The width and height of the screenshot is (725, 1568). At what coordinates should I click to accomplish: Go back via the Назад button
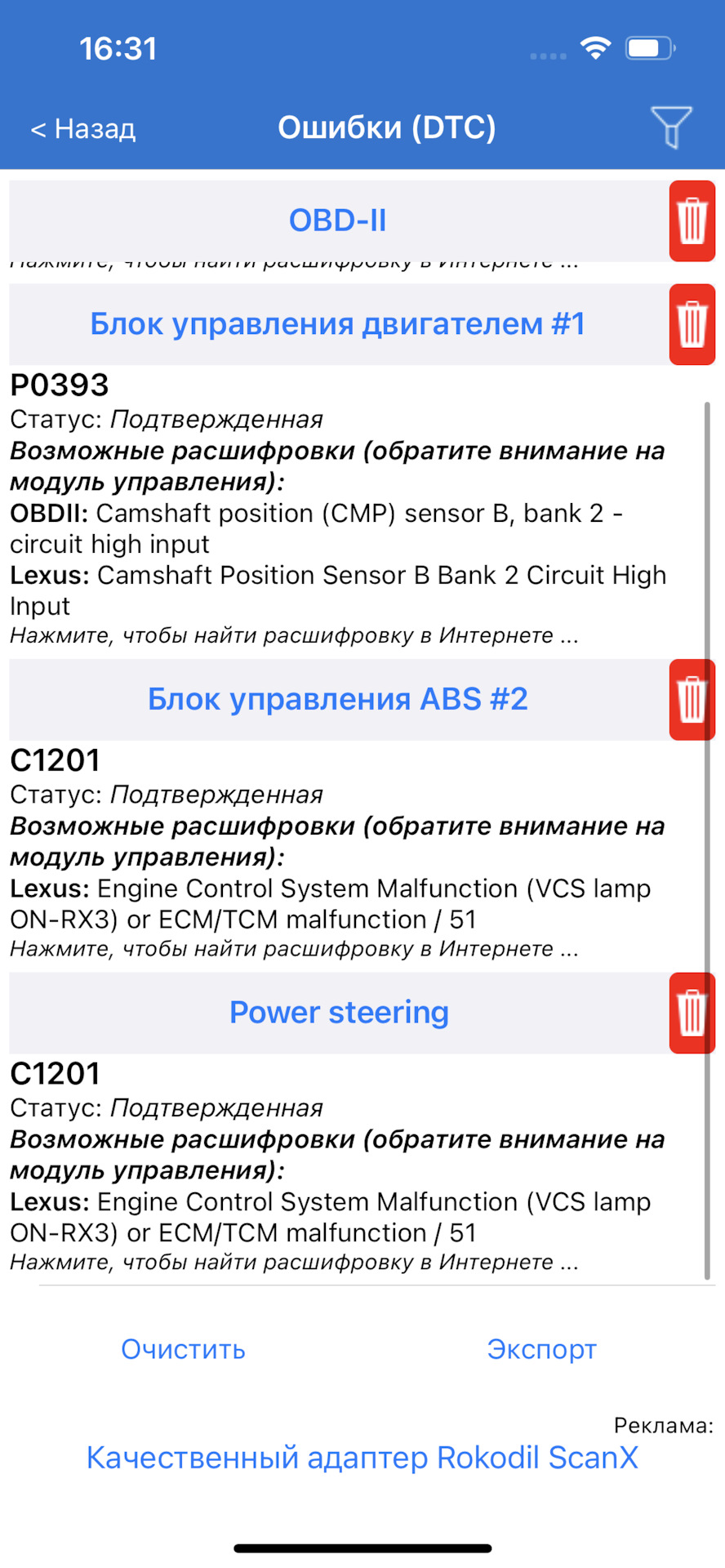[x=83, y=129]
